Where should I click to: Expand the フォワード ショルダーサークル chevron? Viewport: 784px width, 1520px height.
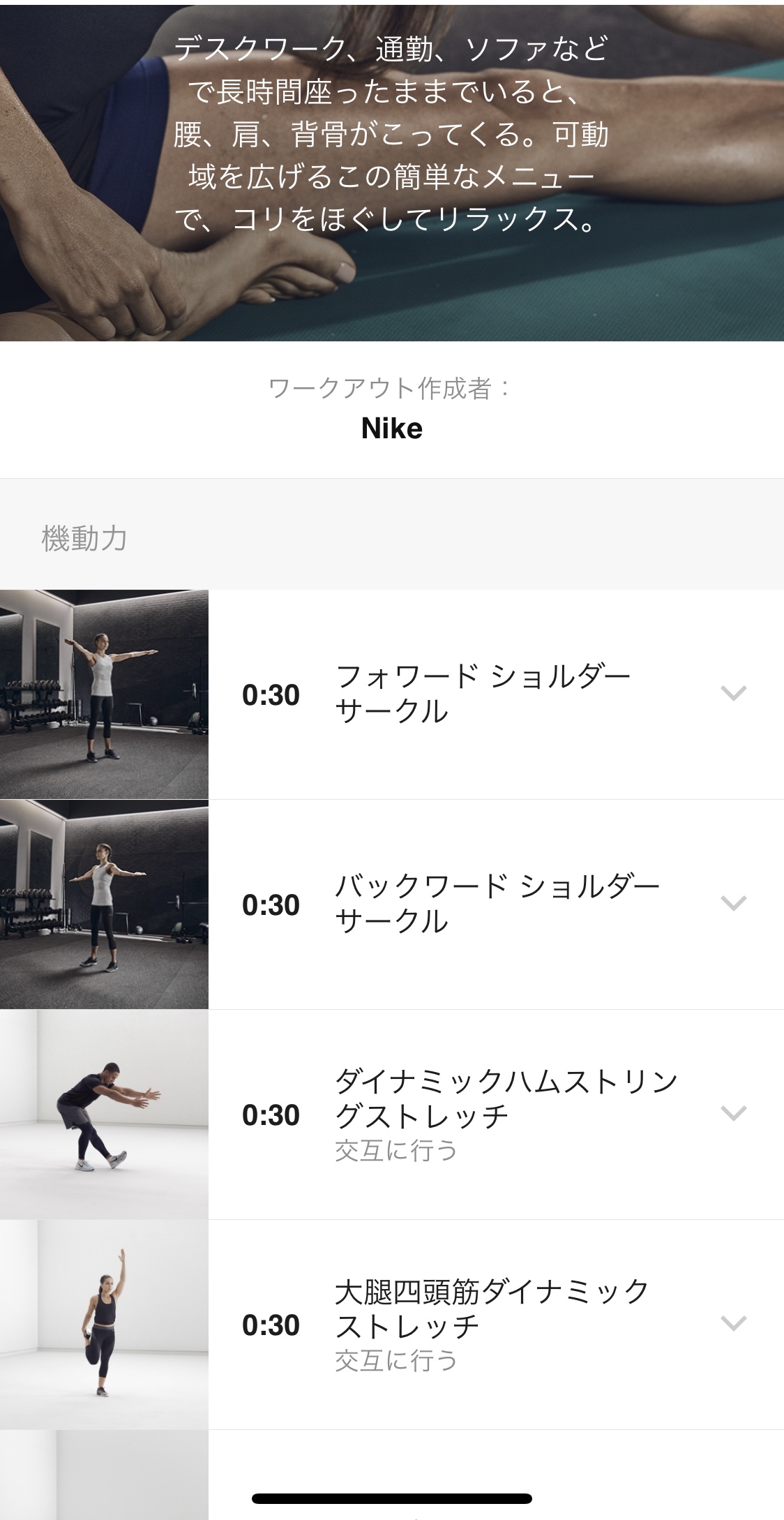(733, 693)
